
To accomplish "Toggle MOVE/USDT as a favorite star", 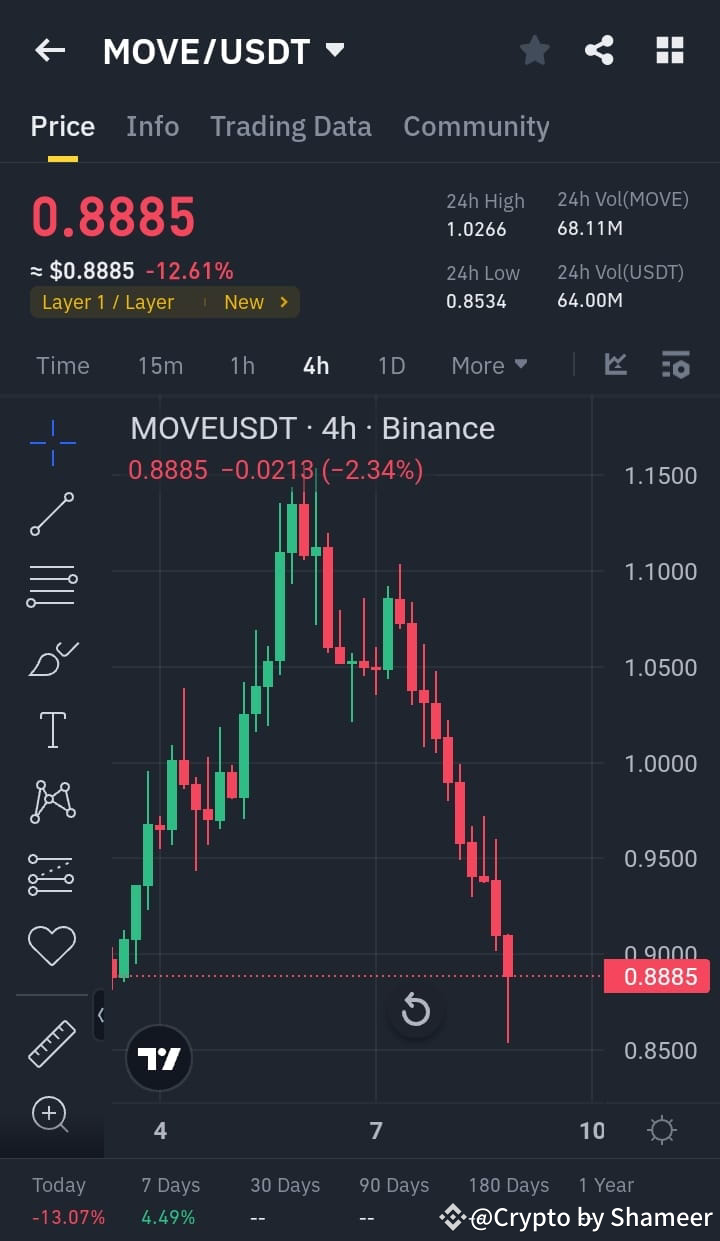I will pyautogui.click(x=534, y=50).
